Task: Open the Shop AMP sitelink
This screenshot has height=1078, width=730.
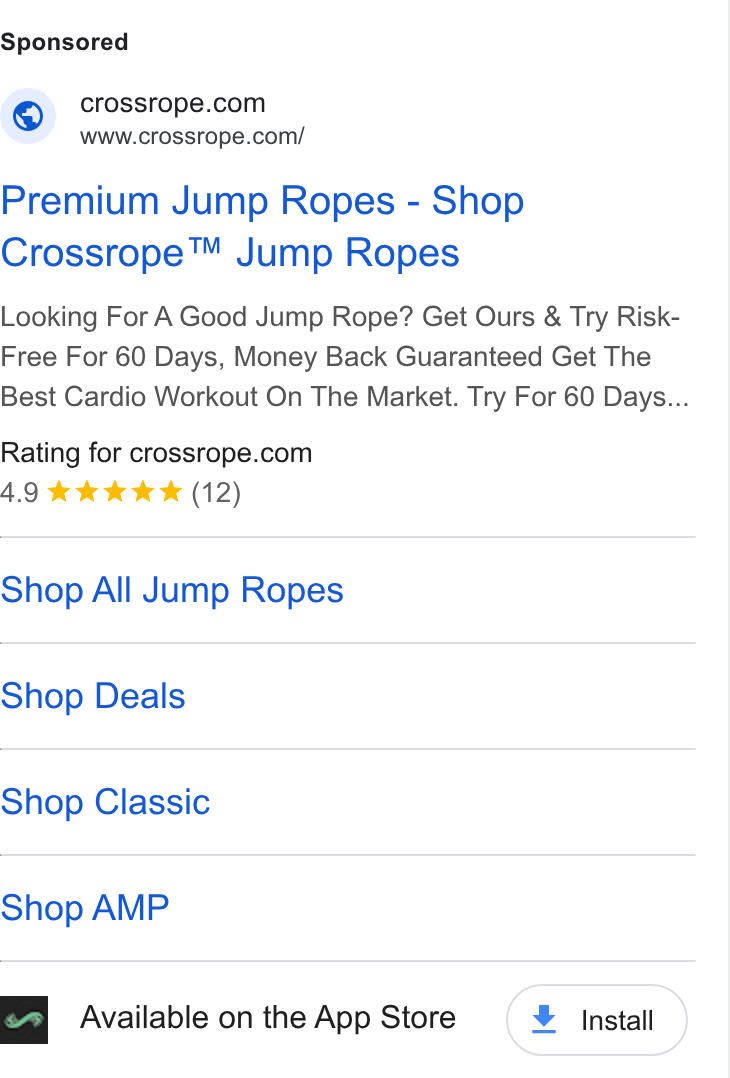Action: tap(85, 908)
